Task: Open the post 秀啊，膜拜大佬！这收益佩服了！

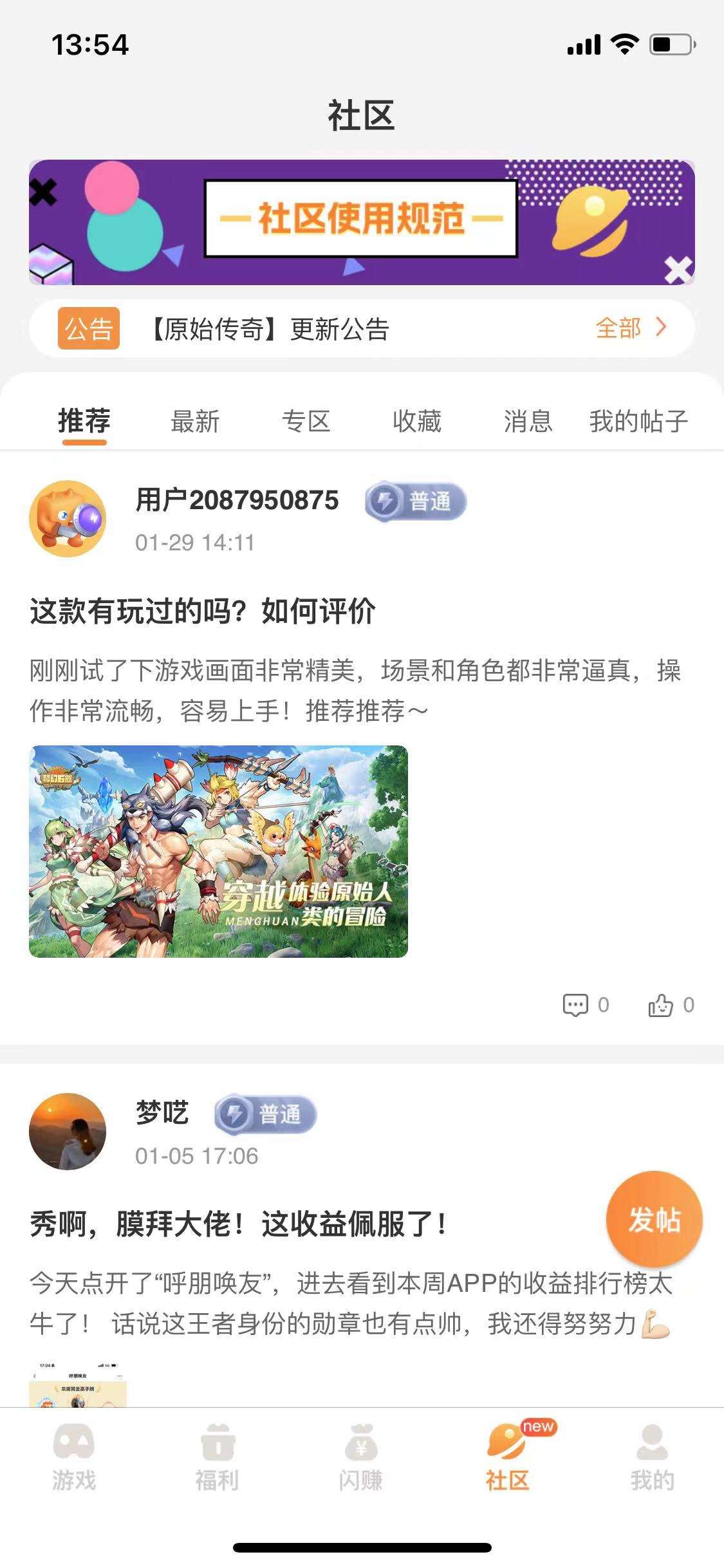Action: [238, 1224]
